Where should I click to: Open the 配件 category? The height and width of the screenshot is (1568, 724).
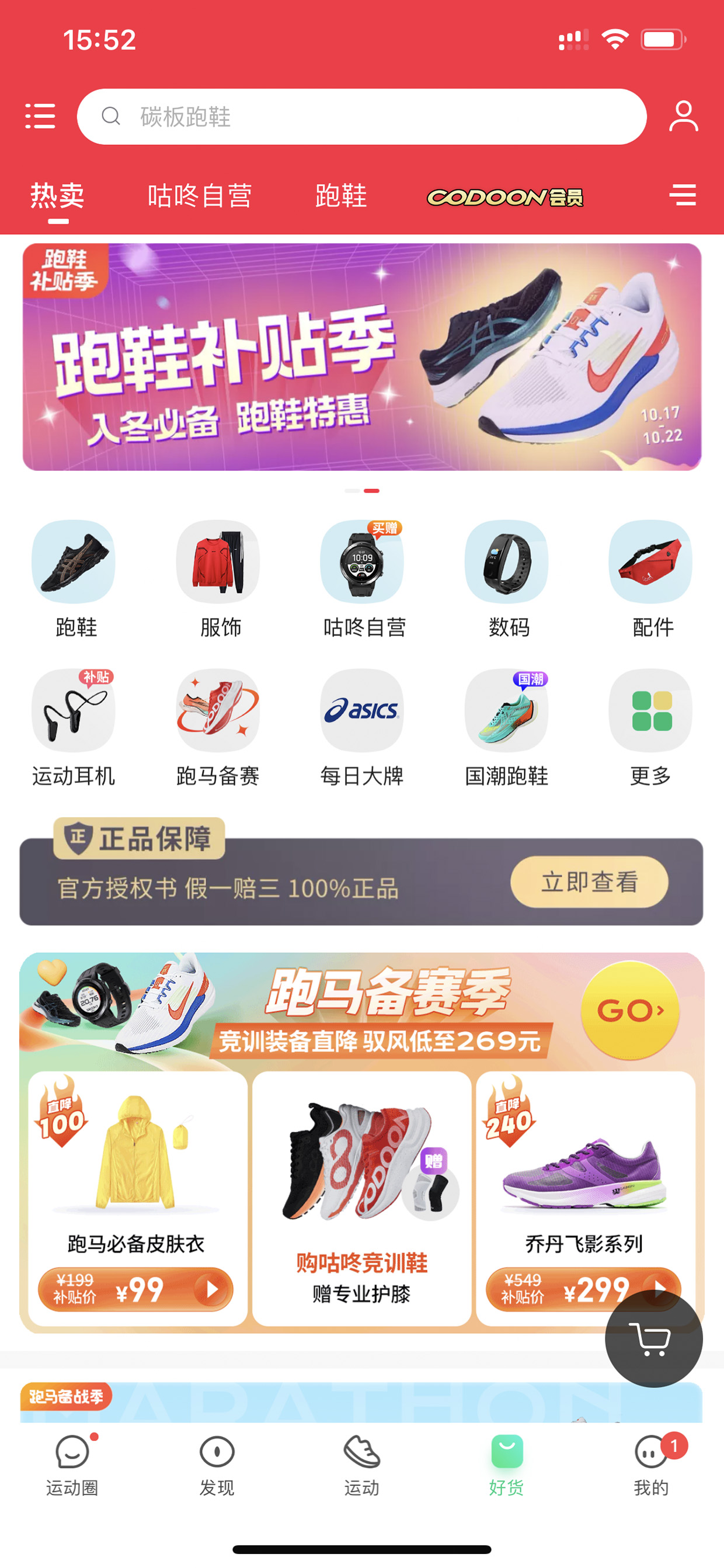click(650, 579)
